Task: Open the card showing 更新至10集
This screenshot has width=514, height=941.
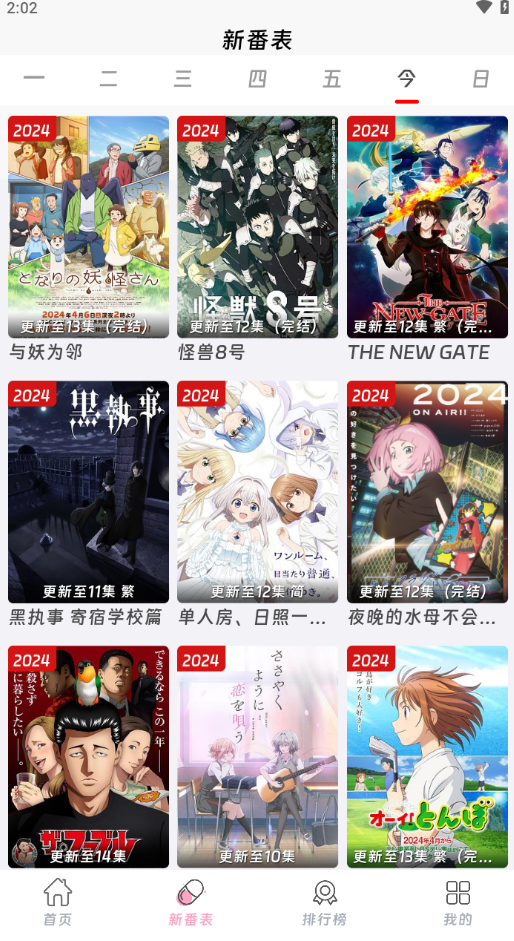Action: tap(258, 757)
